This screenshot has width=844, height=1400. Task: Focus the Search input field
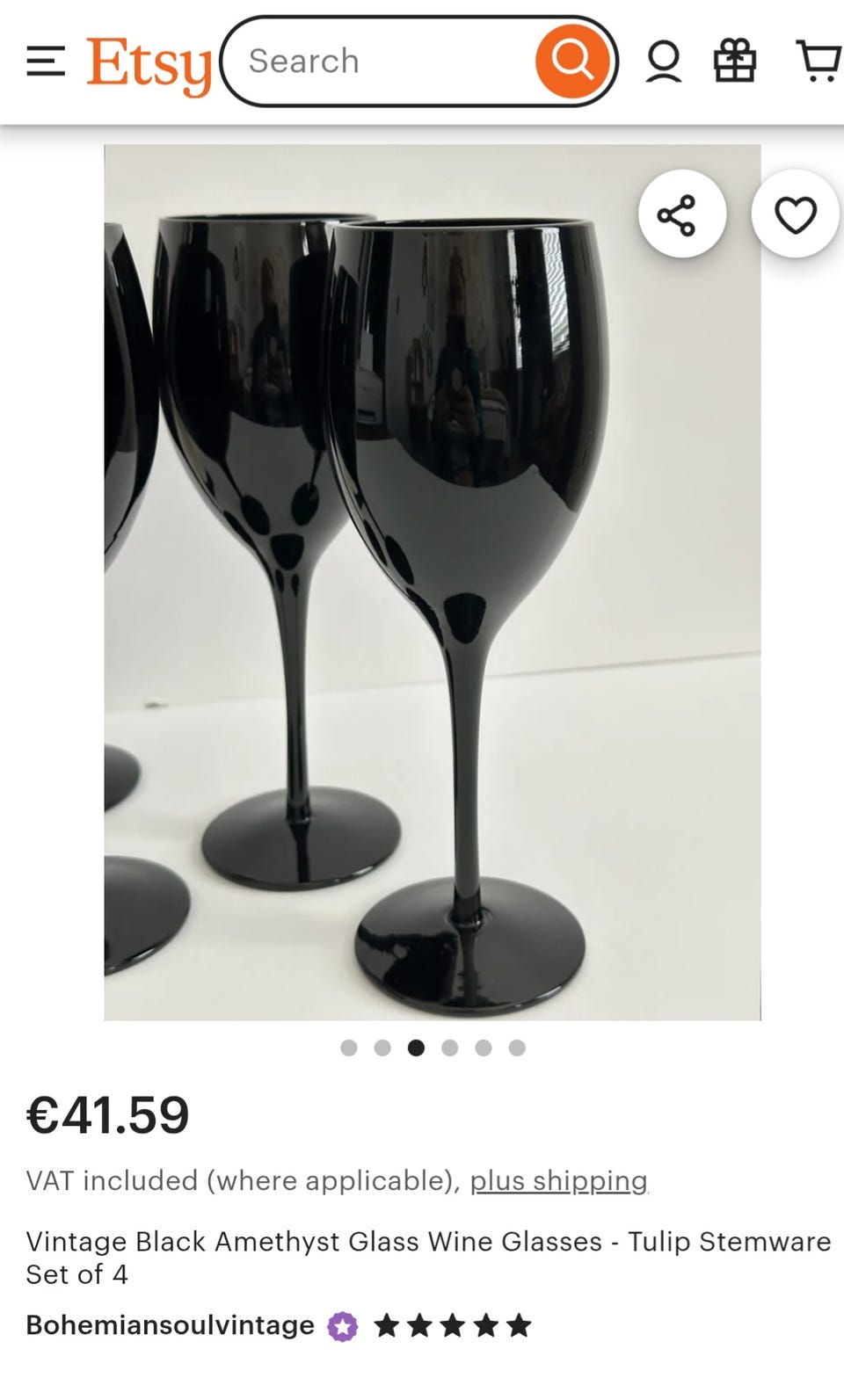378,62
